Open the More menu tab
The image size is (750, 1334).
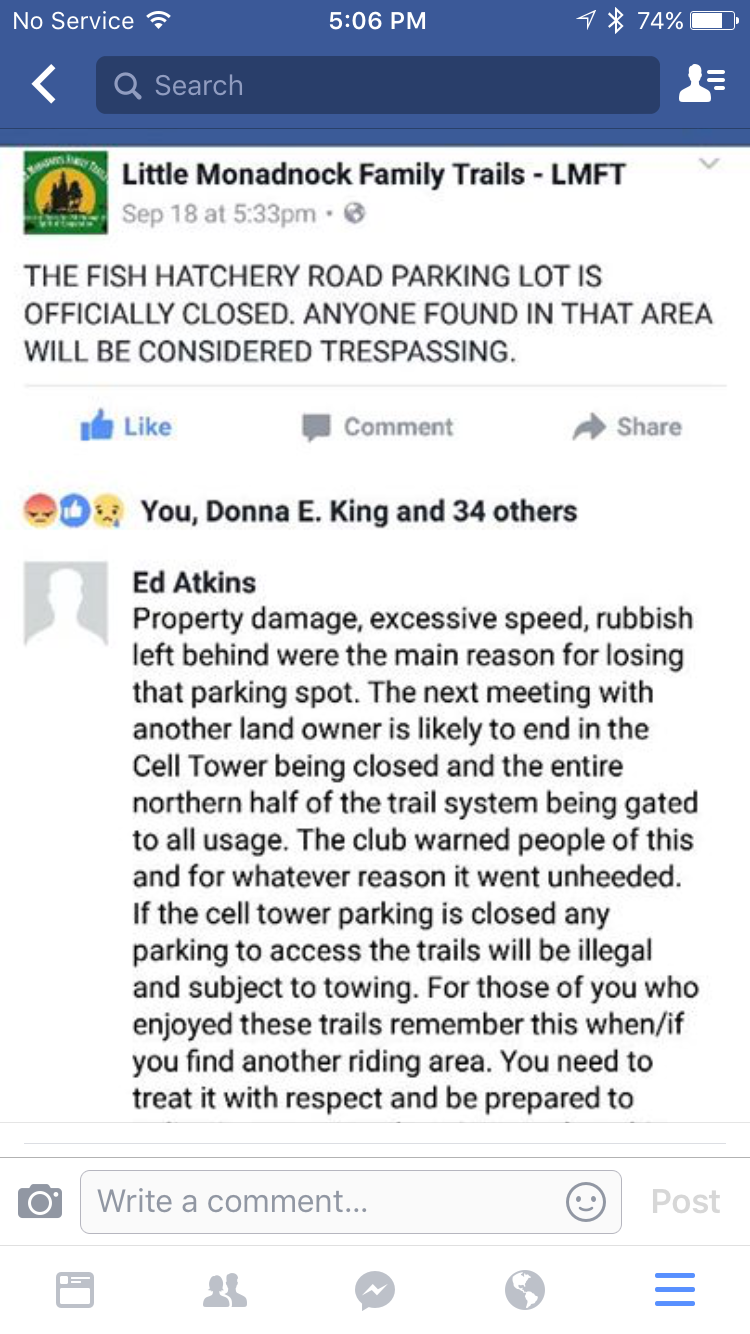675,1290
